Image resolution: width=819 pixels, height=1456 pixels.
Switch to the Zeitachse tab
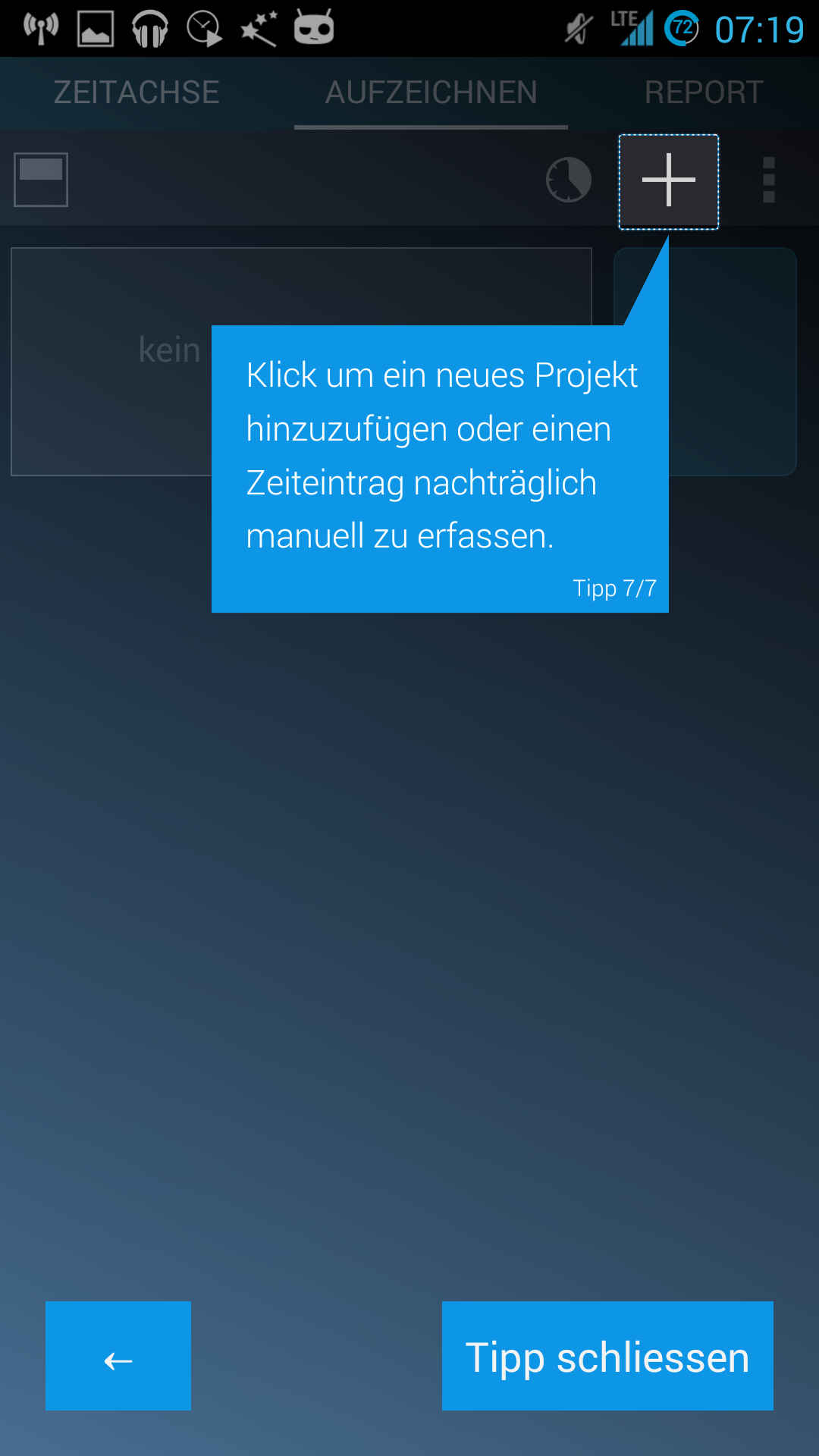tap(136, 93)
